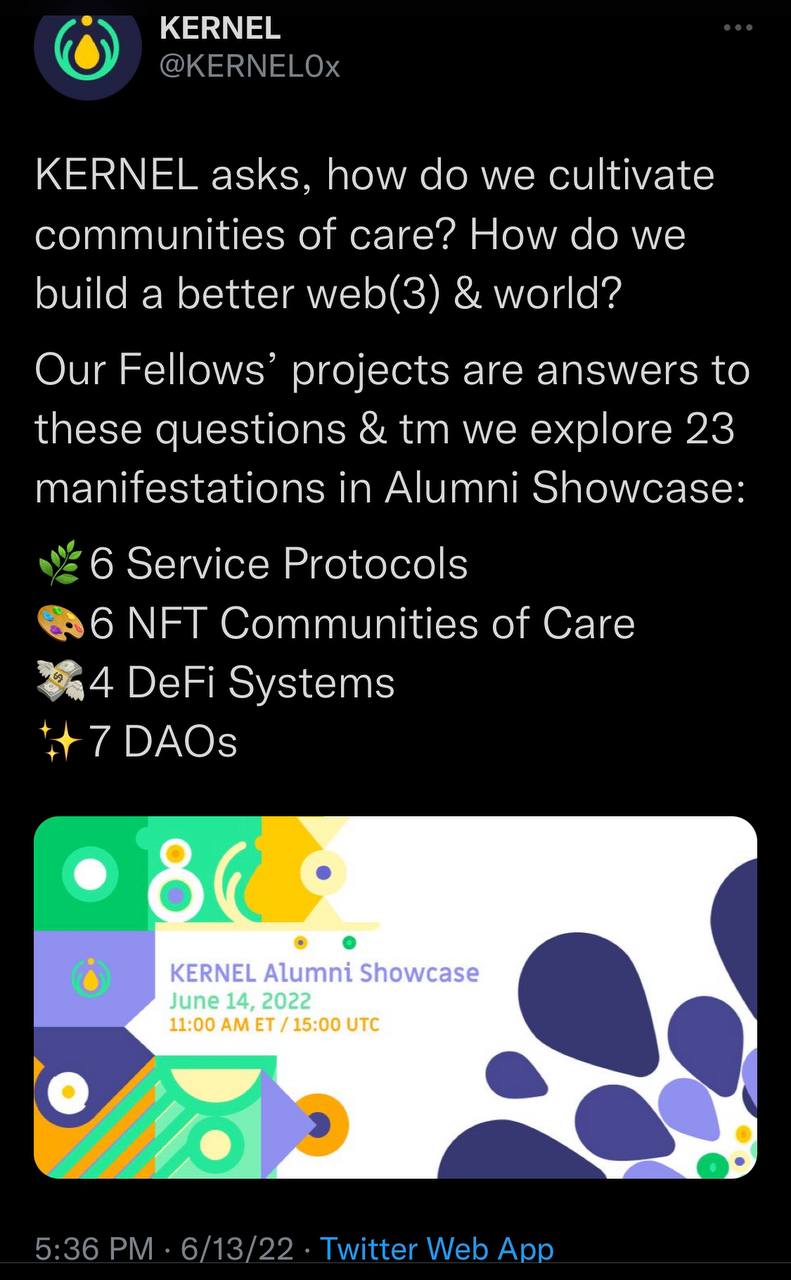Open the KERNEL Alumni Showcase image

[x=395, y=997]
